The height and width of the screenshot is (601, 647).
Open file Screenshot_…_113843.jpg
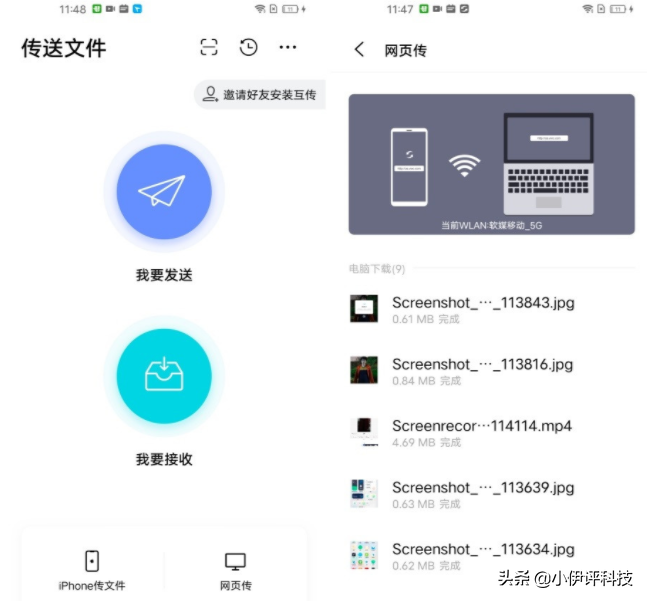pyautogui.click(x=482, y=309)
